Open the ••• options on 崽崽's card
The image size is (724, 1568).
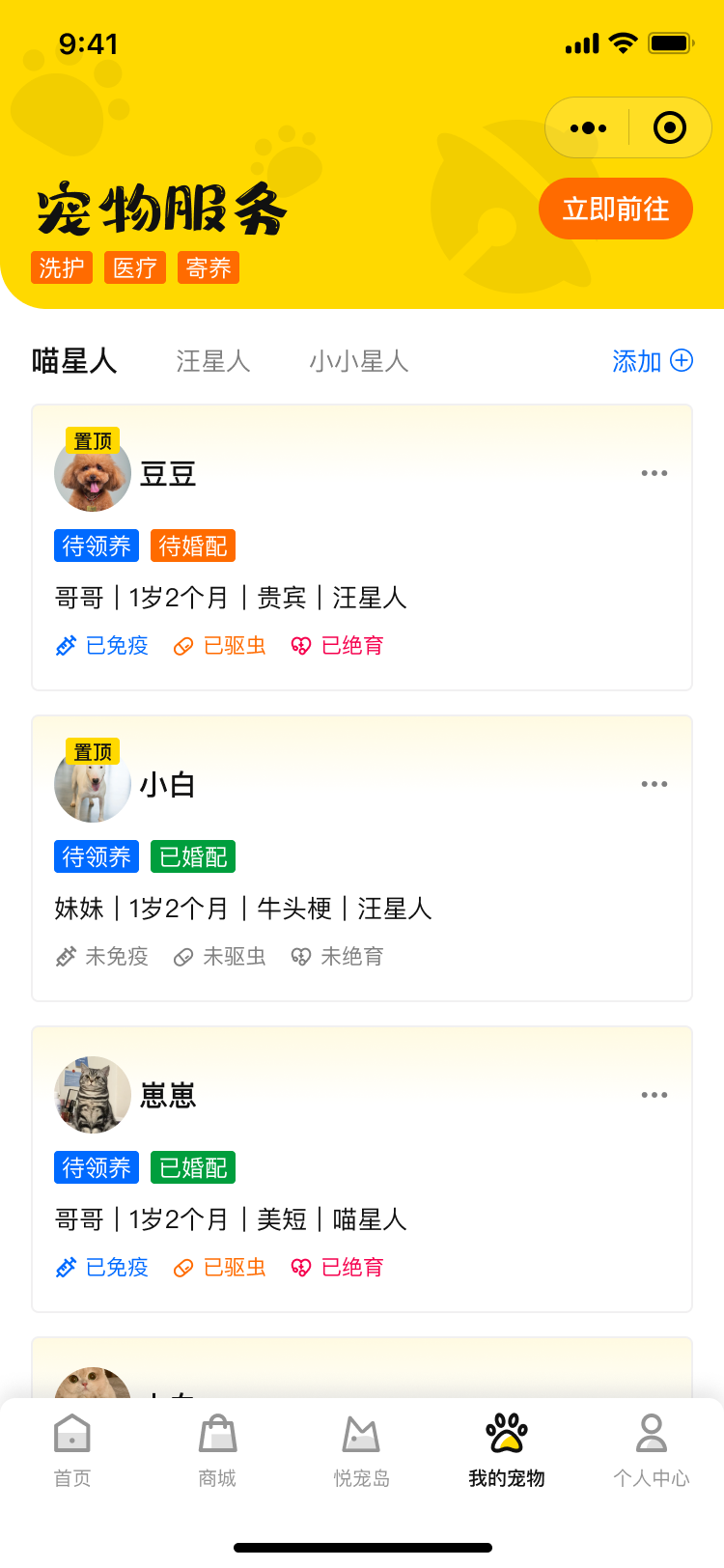point(655,1095)
